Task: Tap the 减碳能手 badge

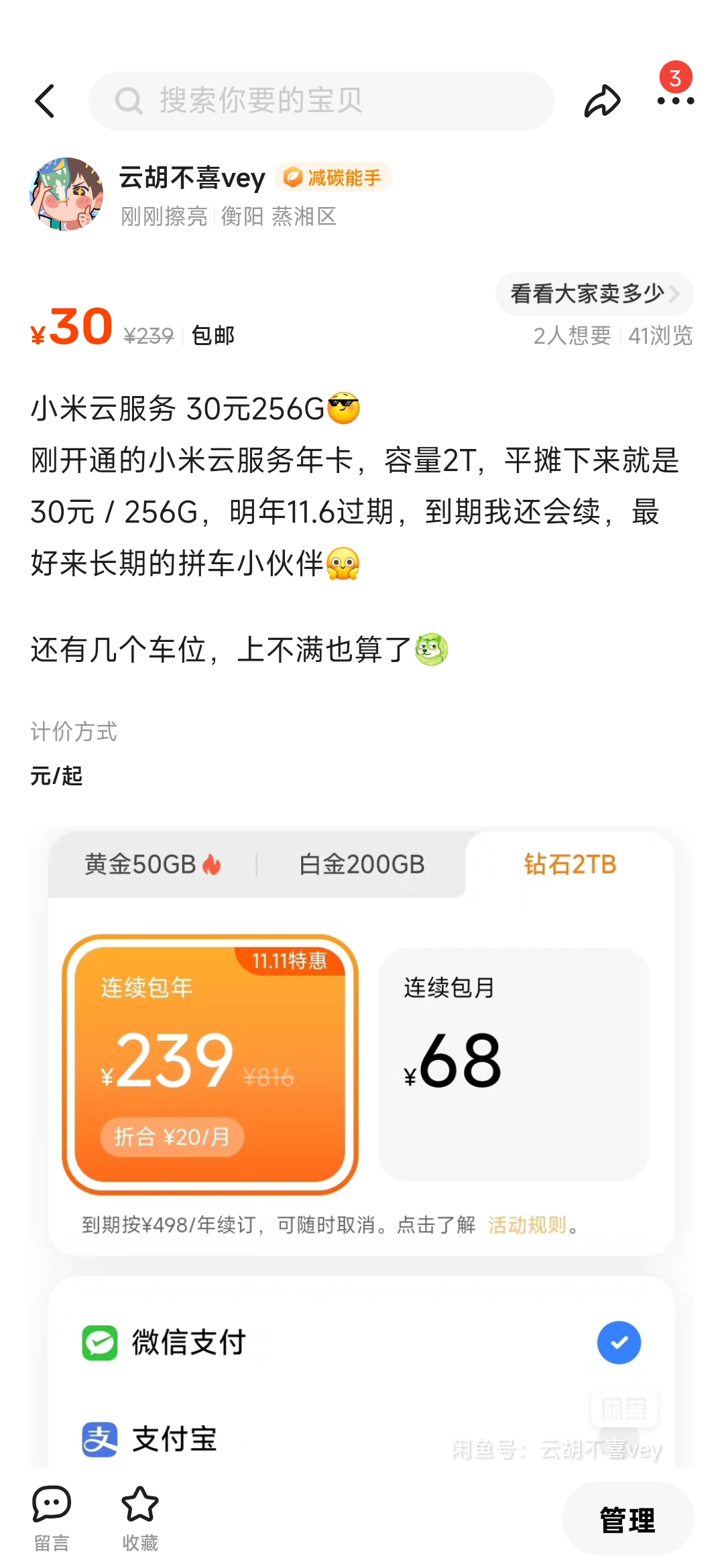Action: [x=333, y=178]
